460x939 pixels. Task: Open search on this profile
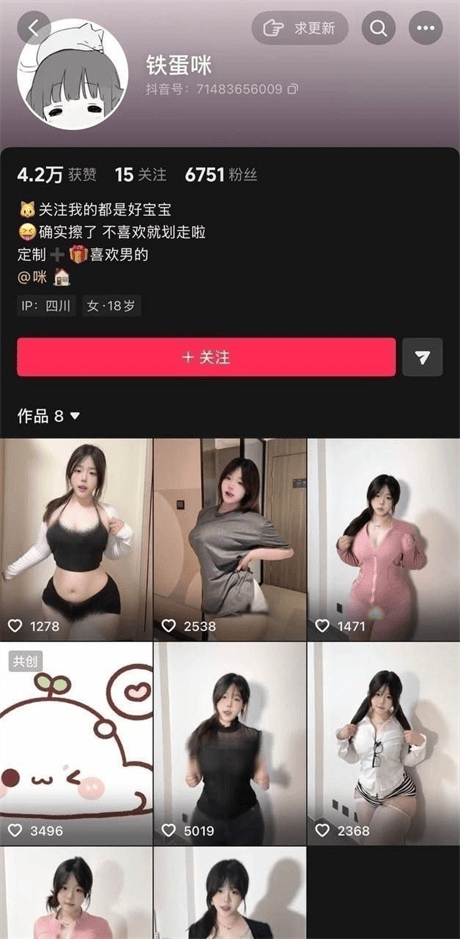379,28
